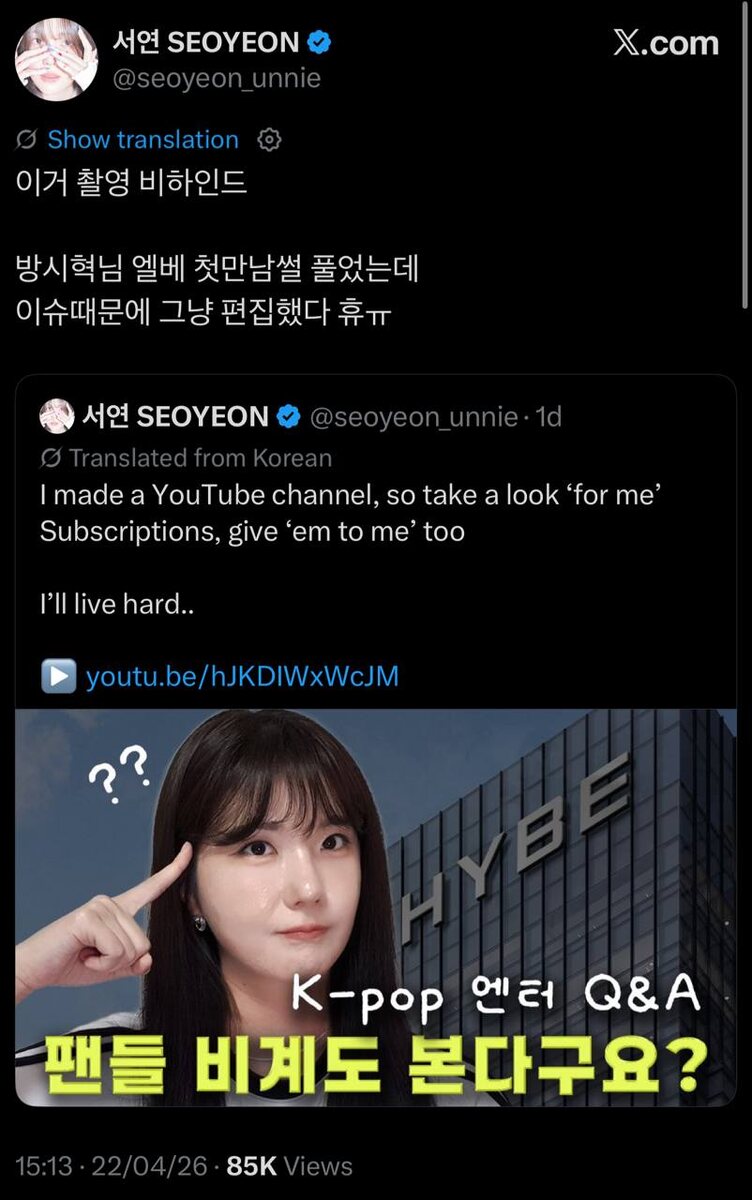The image size is (752, 1200).
Task: Open translation settings gear
Action: tap(269, 140)
